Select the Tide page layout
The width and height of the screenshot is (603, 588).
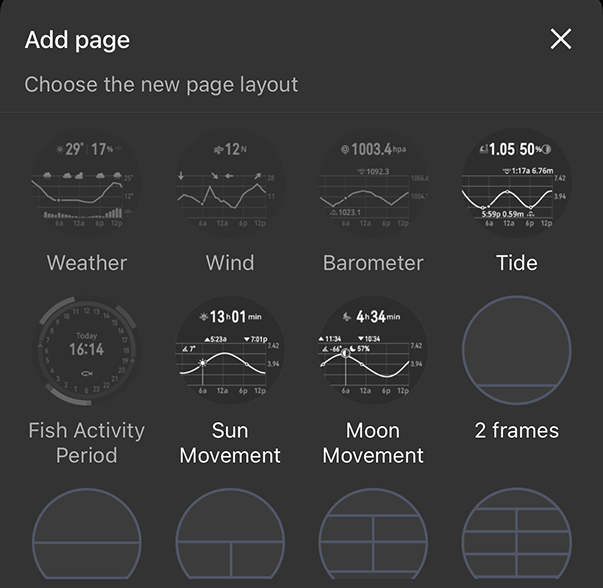[516, 185]
